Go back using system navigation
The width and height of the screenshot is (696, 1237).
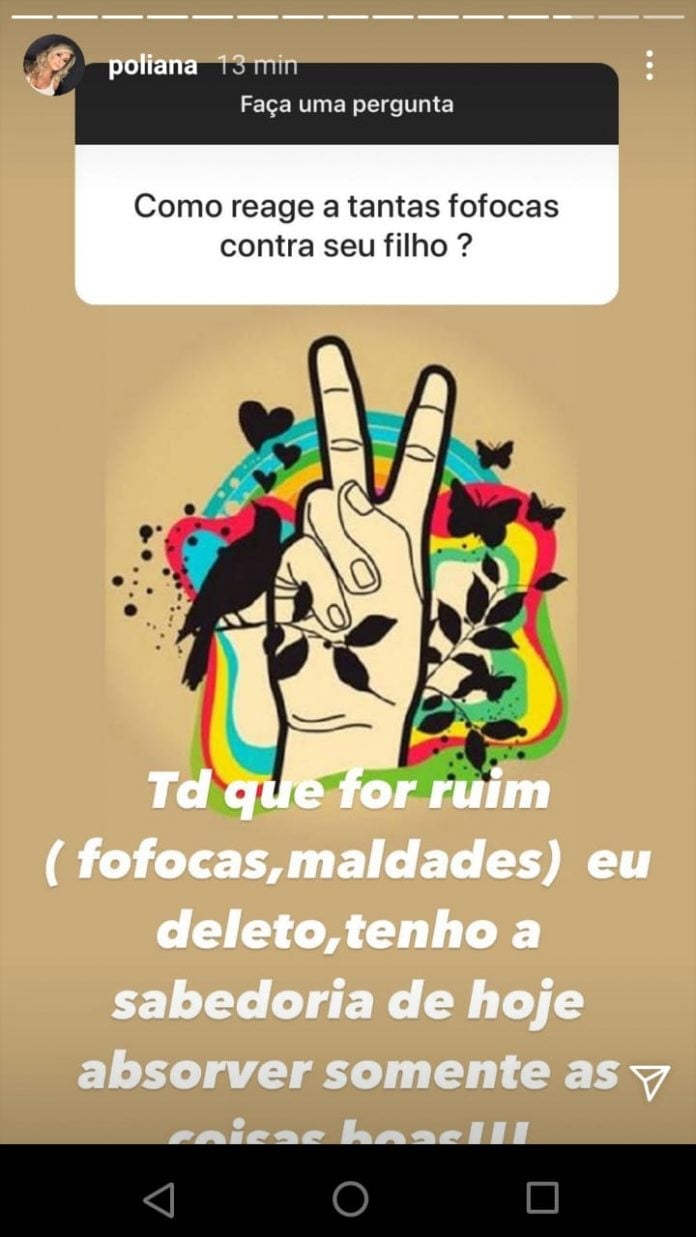click(159, 1199)
